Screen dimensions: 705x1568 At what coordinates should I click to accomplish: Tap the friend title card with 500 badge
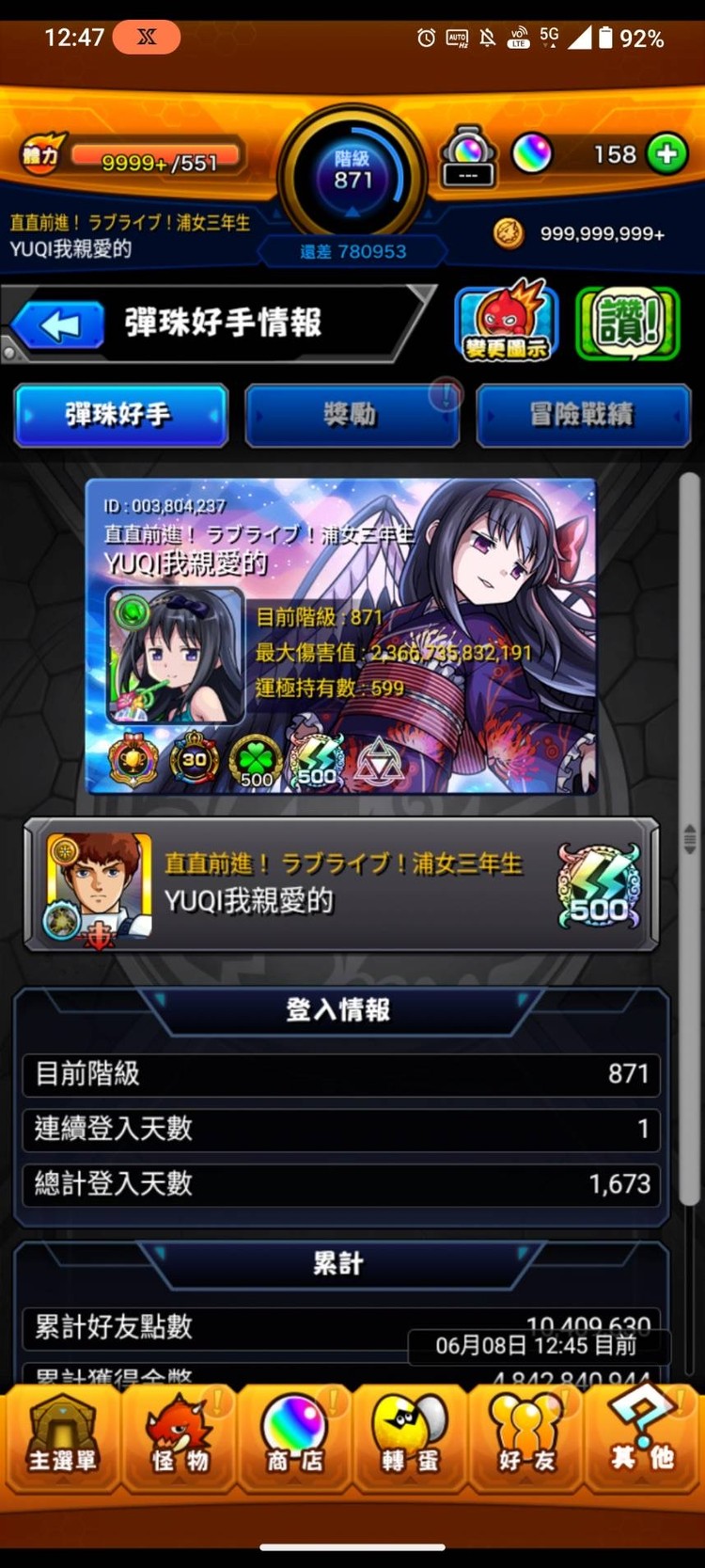[x=341, y=885]
